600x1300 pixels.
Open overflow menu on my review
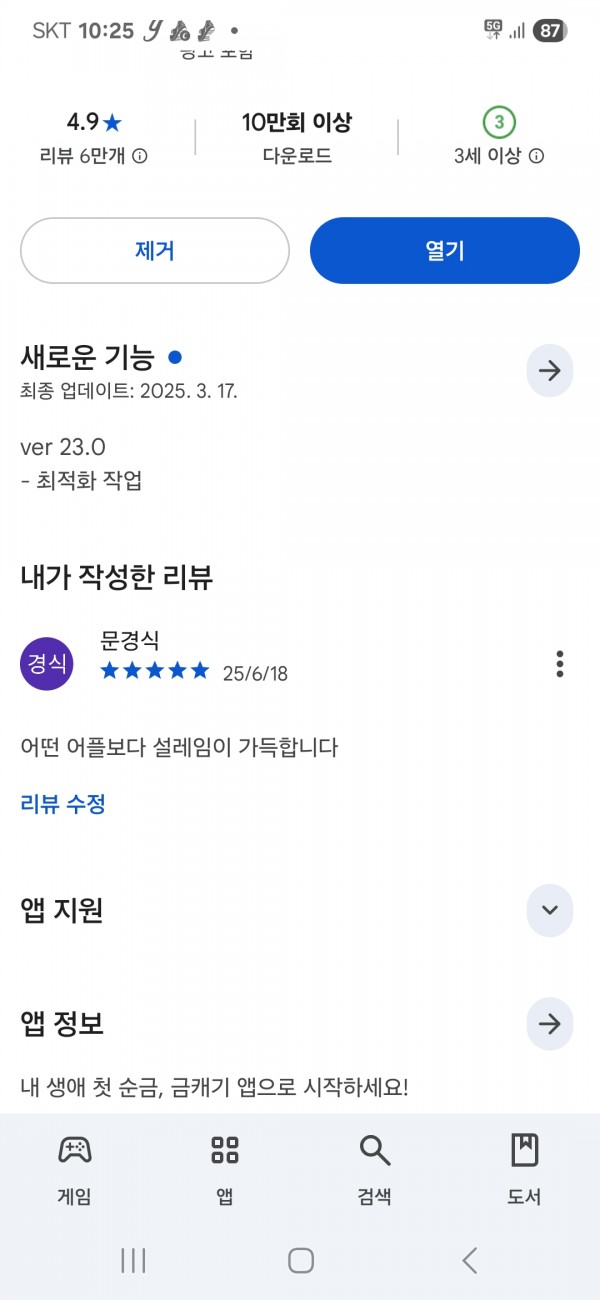[560, 663]
